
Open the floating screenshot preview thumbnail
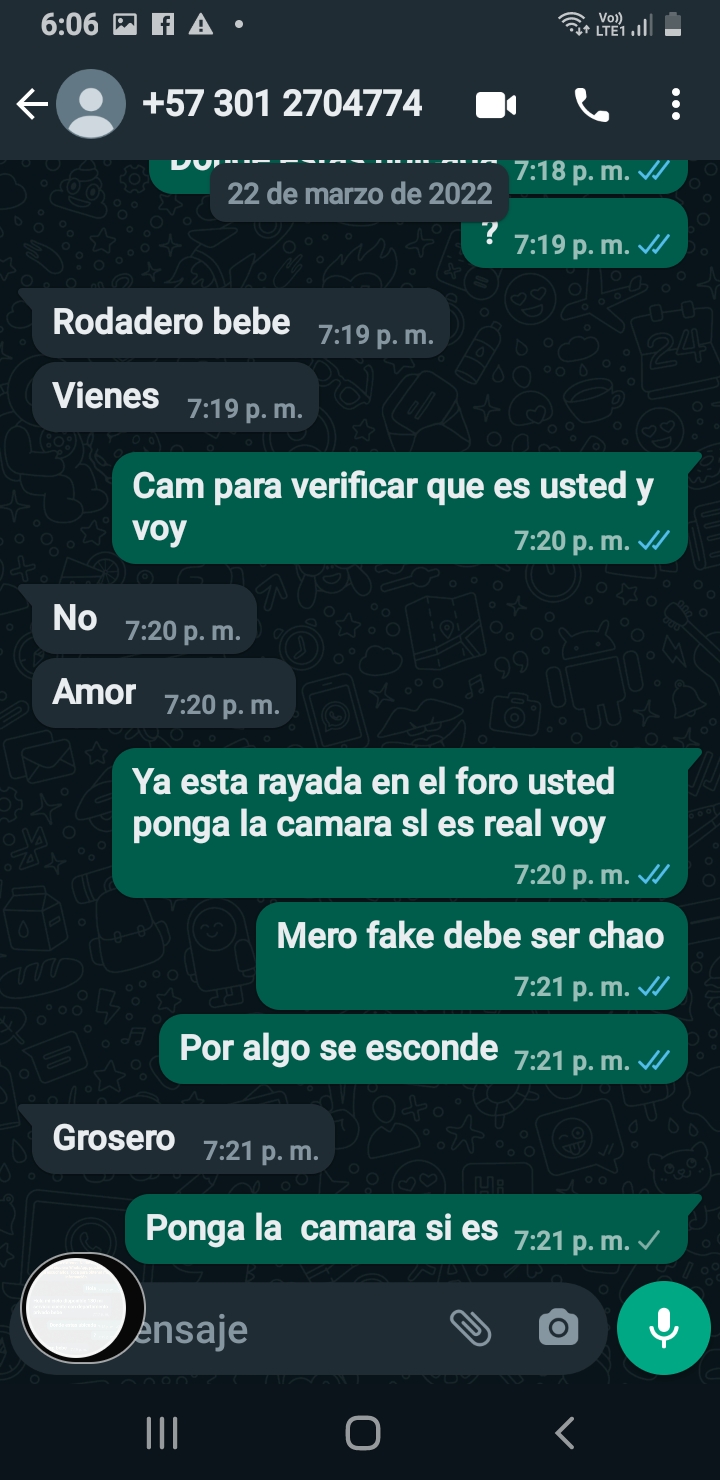click(76, 1308)
